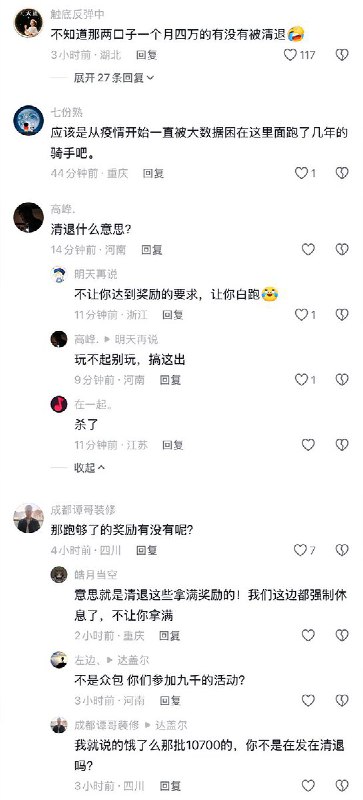
Task: Dislike 在一起's comment 杀了
Action: click(342, 445)
